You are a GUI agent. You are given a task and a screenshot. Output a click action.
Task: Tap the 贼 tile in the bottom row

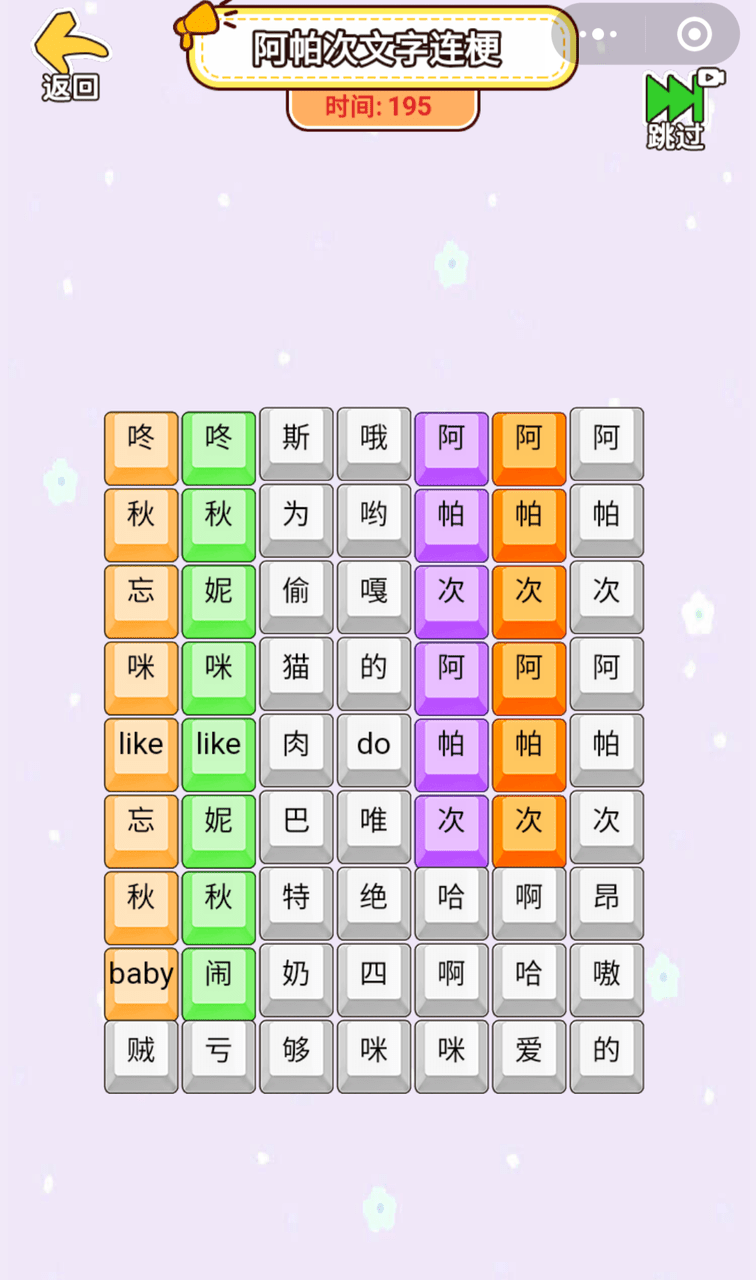pyautogui.click(x=141, y=1054)
